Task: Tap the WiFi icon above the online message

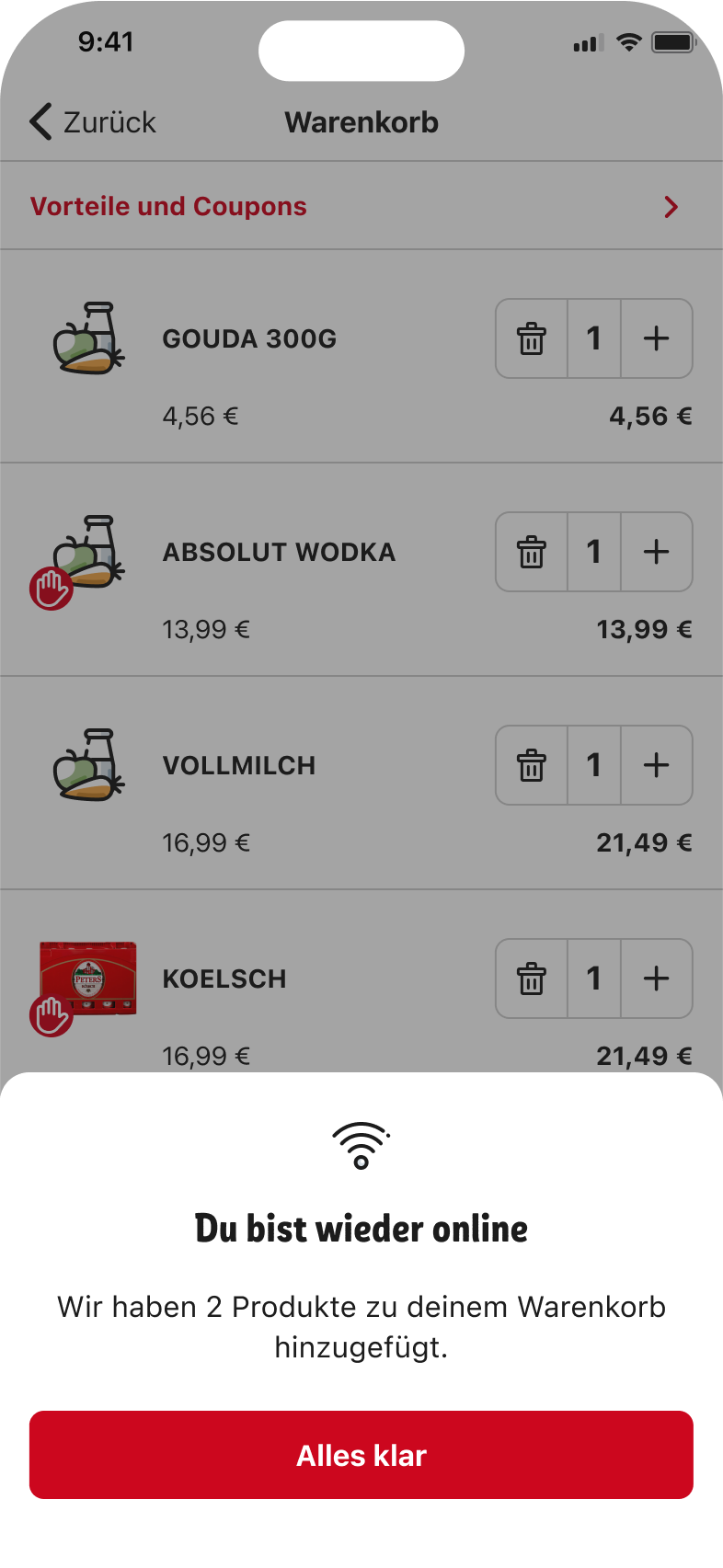Action: [x=361, y=1143]
